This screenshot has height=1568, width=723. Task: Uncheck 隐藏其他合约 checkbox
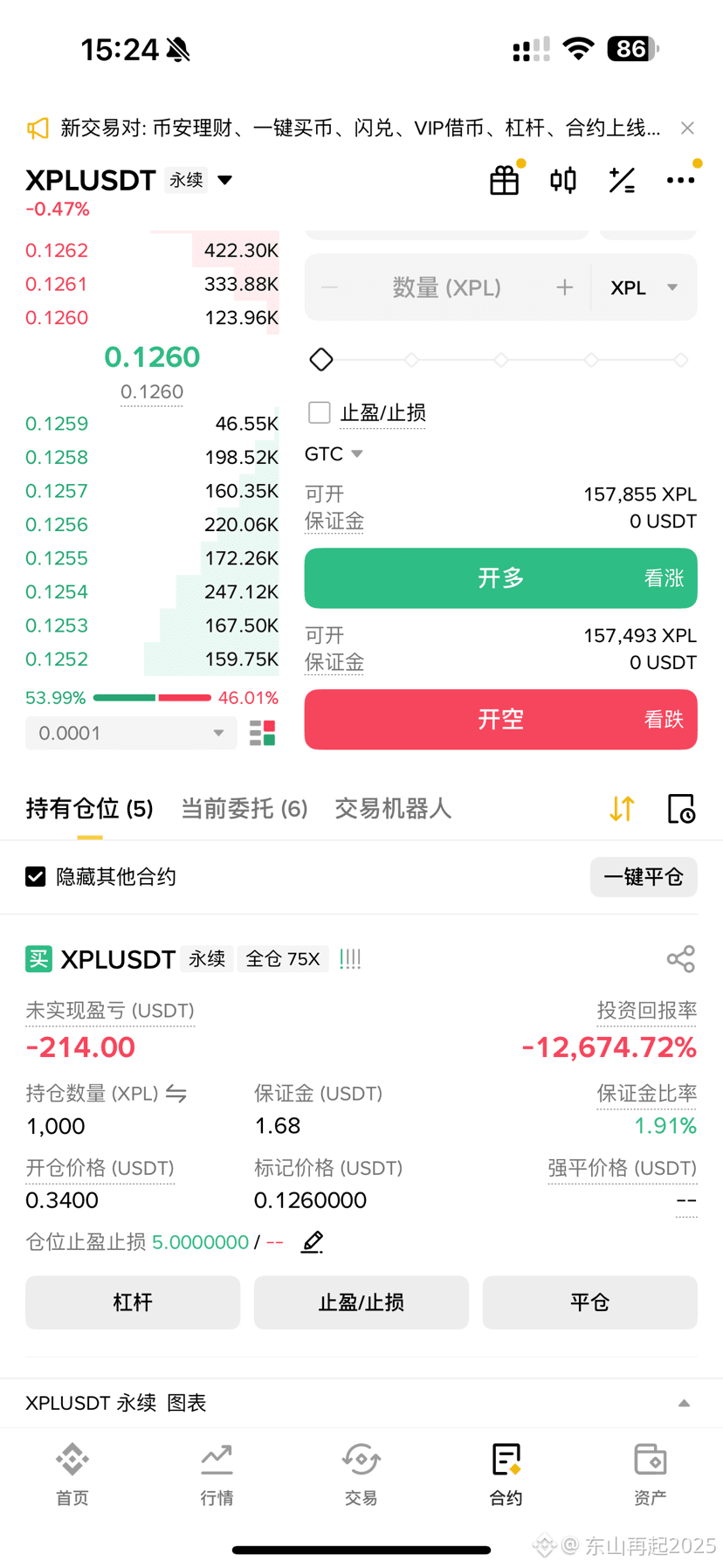point(36,877)
